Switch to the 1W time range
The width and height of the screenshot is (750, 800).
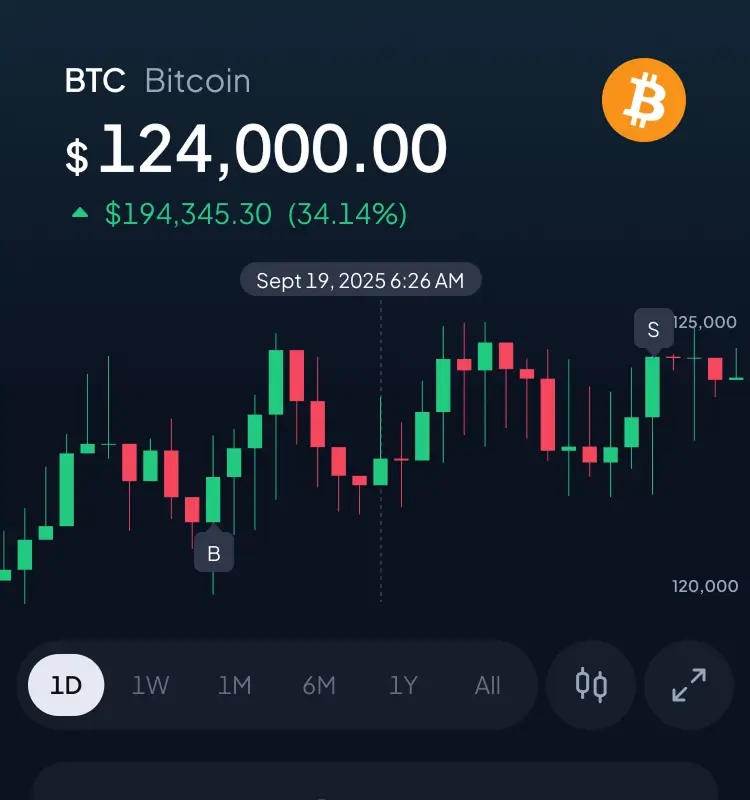(x=150, y=686)
